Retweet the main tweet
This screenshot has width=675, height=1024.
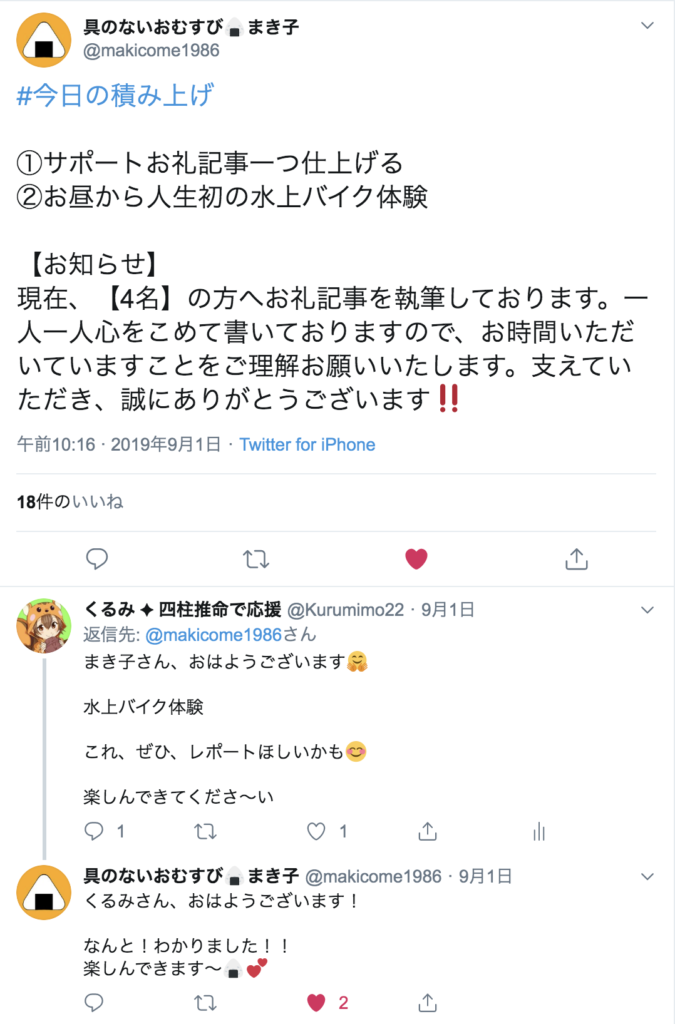click(x=256, y=559)
